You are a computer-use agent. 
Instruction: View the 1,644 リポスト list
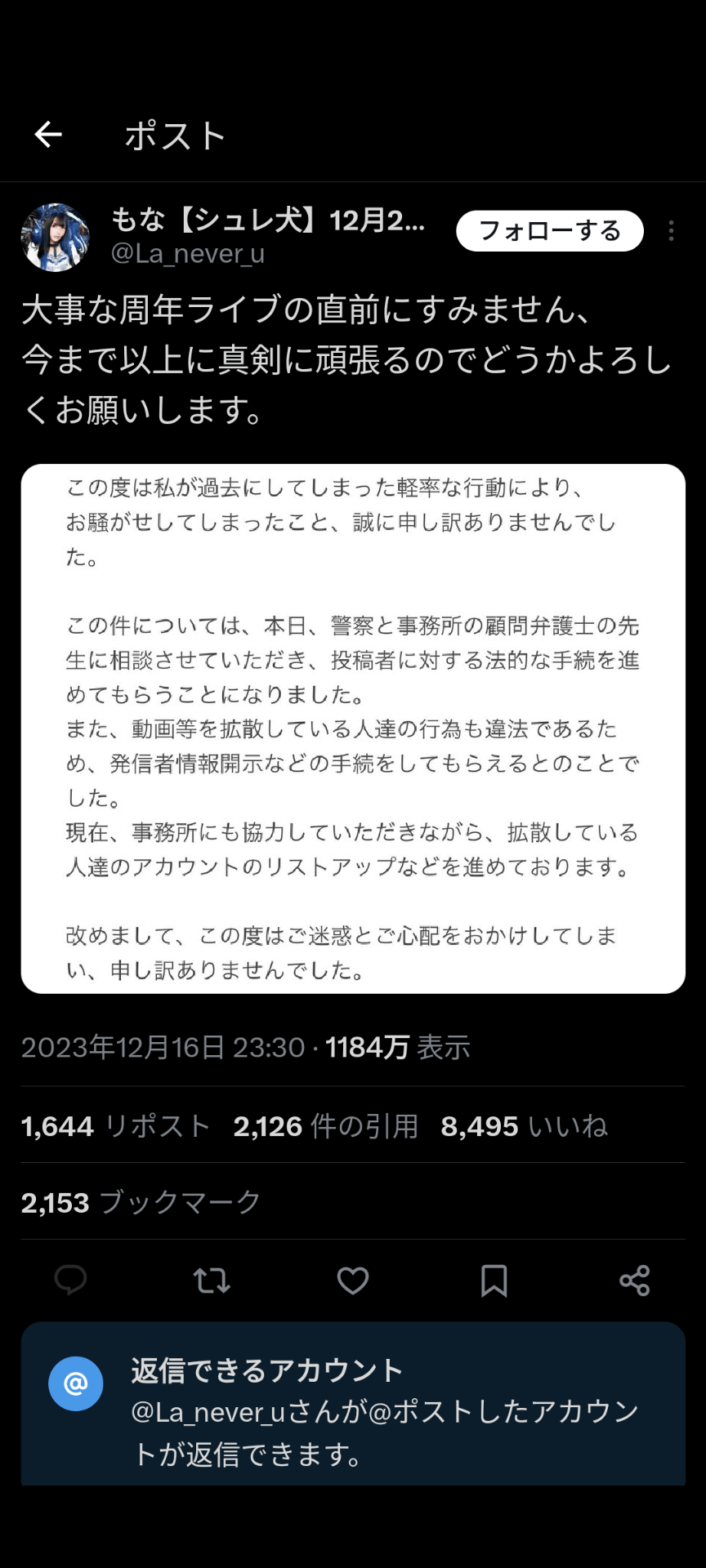(115, 1127)
